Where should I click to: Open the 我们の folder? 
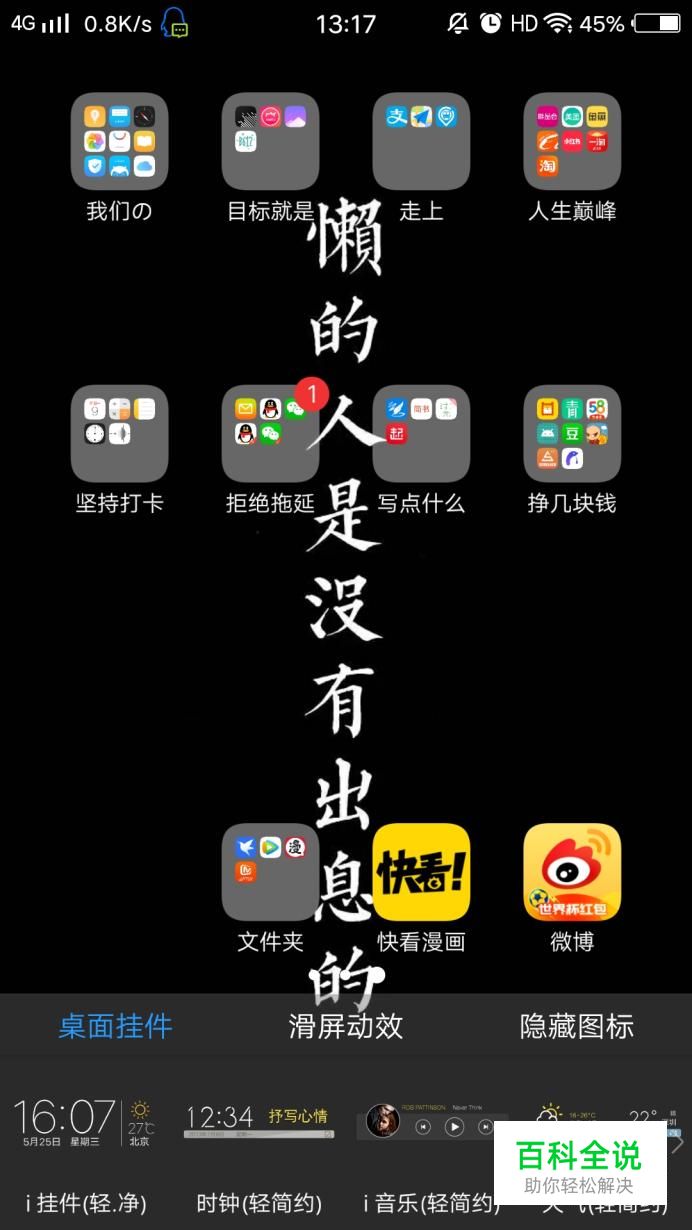[119, 142]
